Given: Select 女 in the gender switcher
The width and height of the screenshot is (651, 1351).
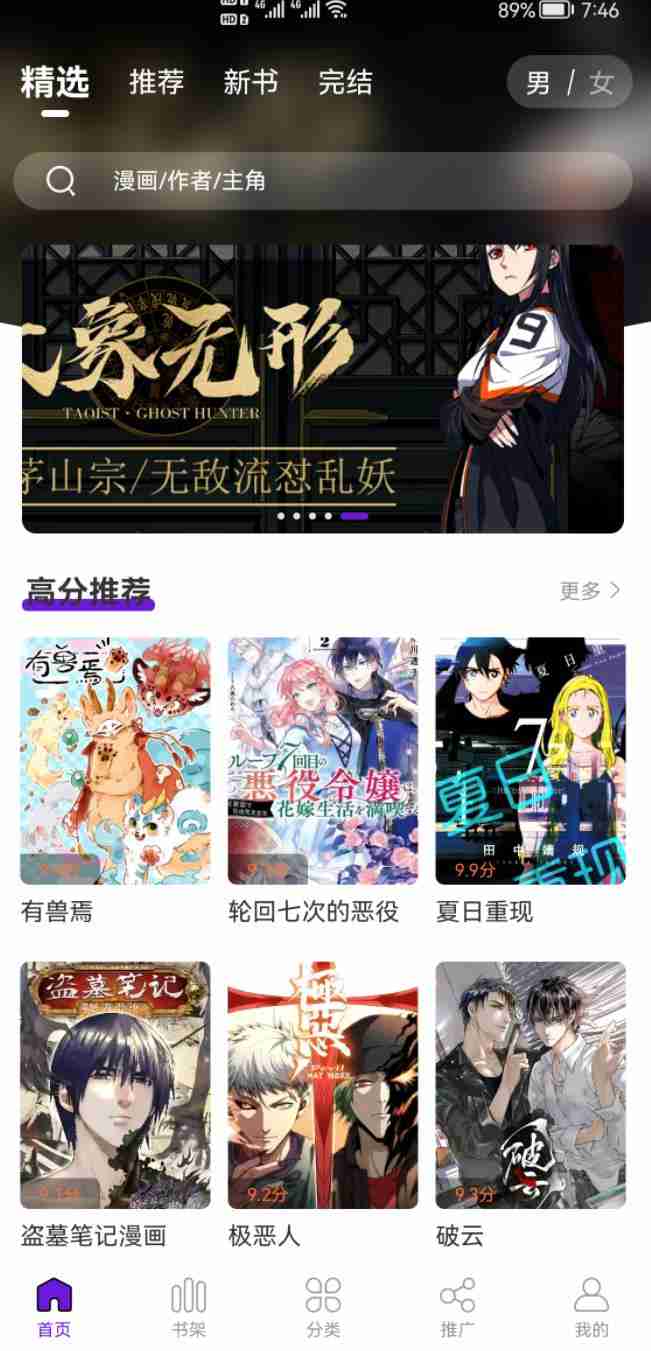Looking at the screenshot, I should click(601, 83).
